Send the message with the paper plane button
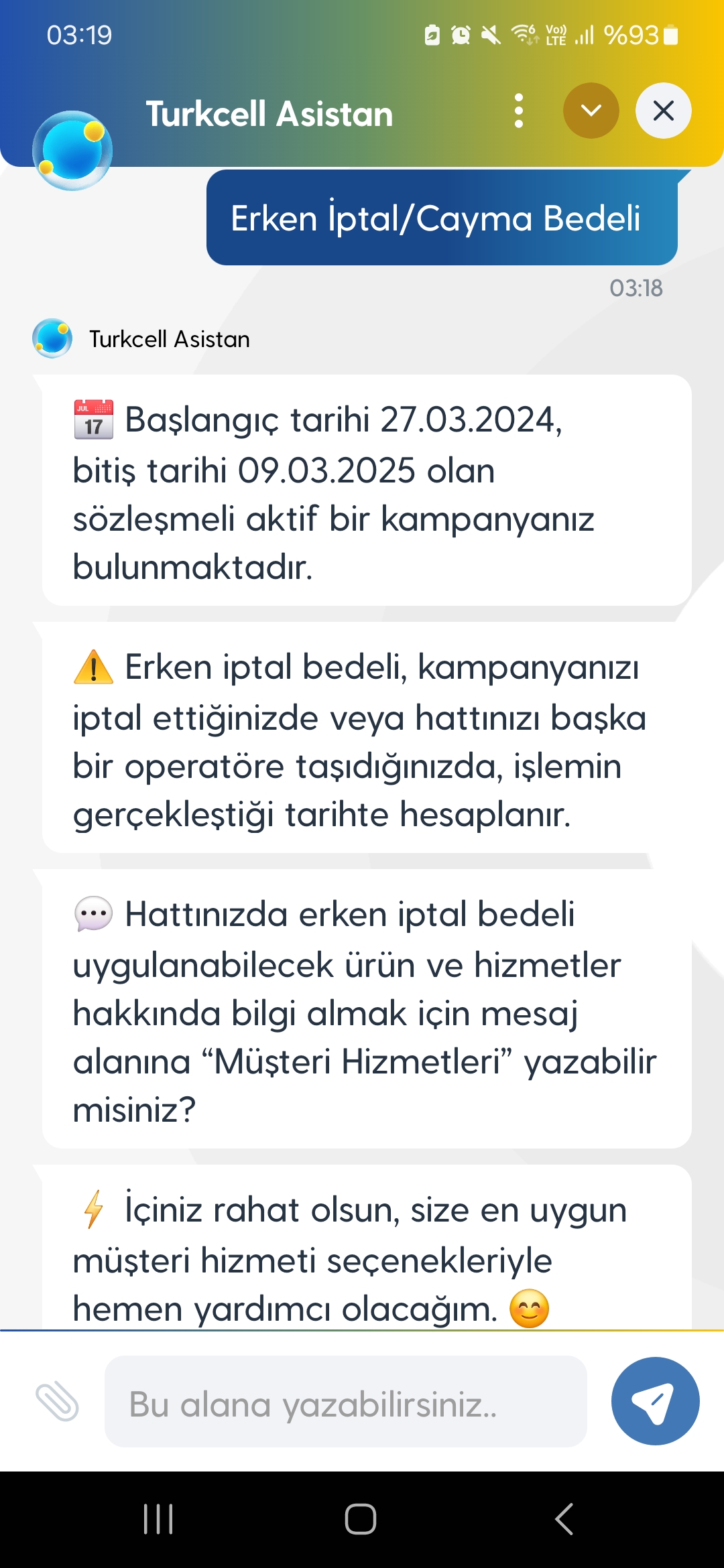Viewport: 724px width, 1568px height. click(655, 1401)
